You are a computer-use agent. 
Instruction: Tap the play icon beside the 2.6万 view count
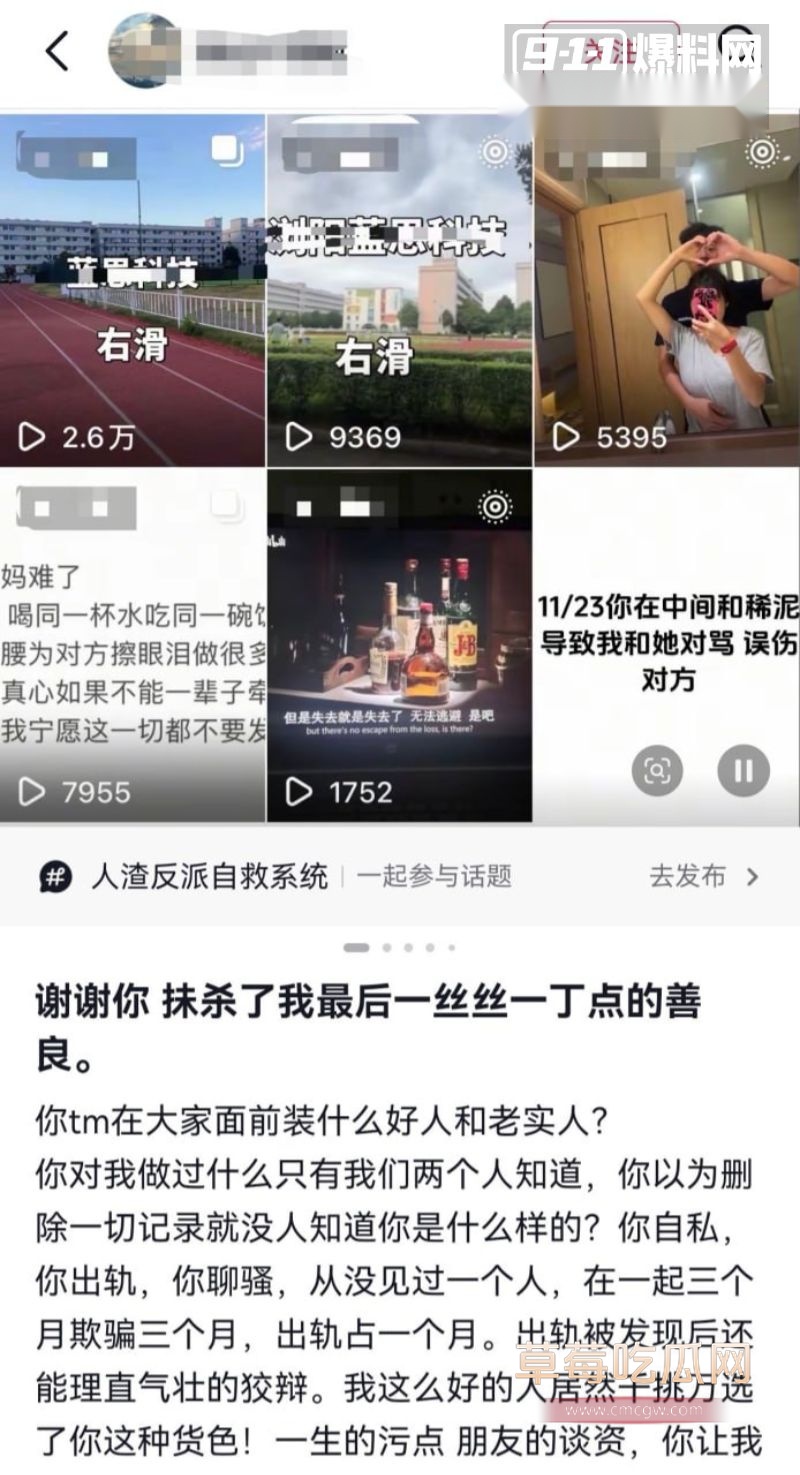[x=30, y=435]
